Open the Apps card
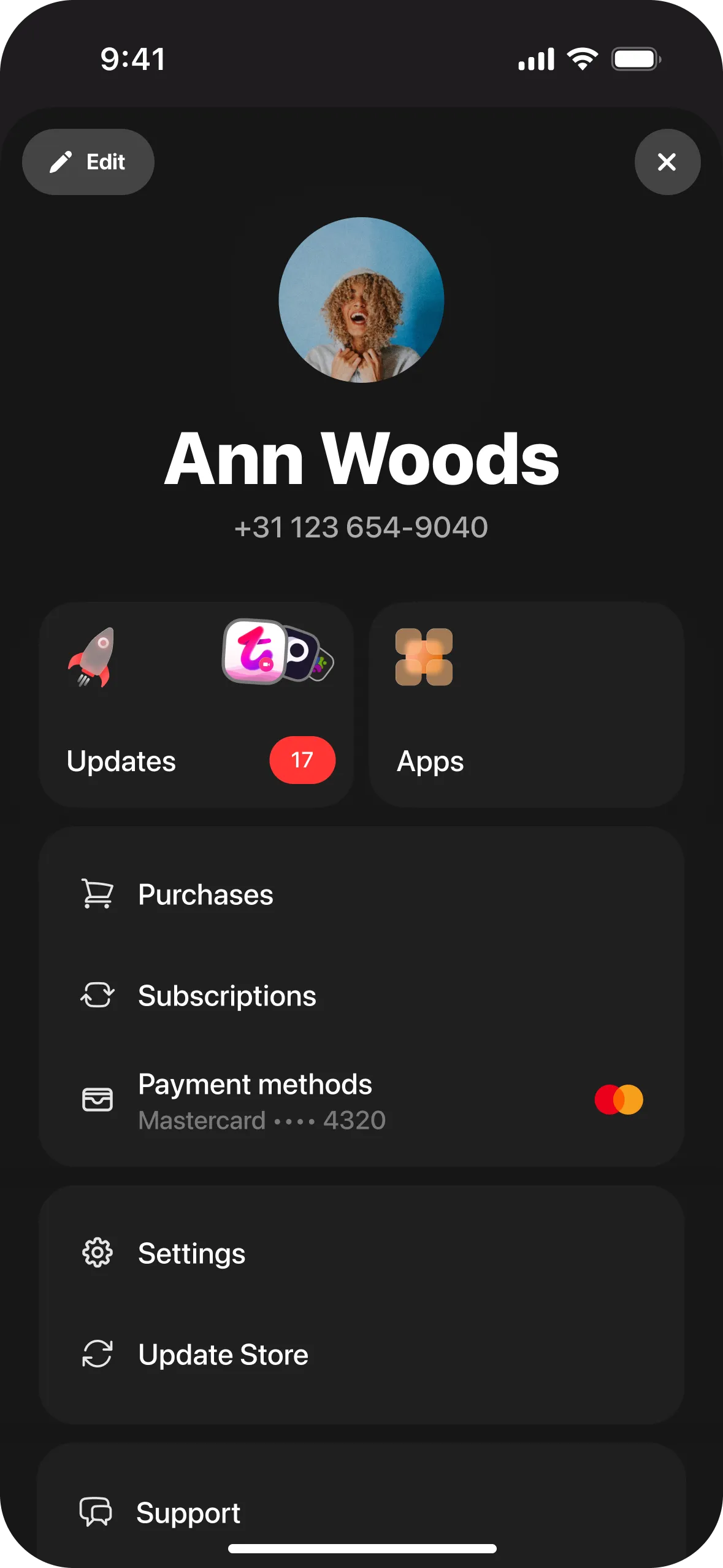 click(x=526, y=704)
